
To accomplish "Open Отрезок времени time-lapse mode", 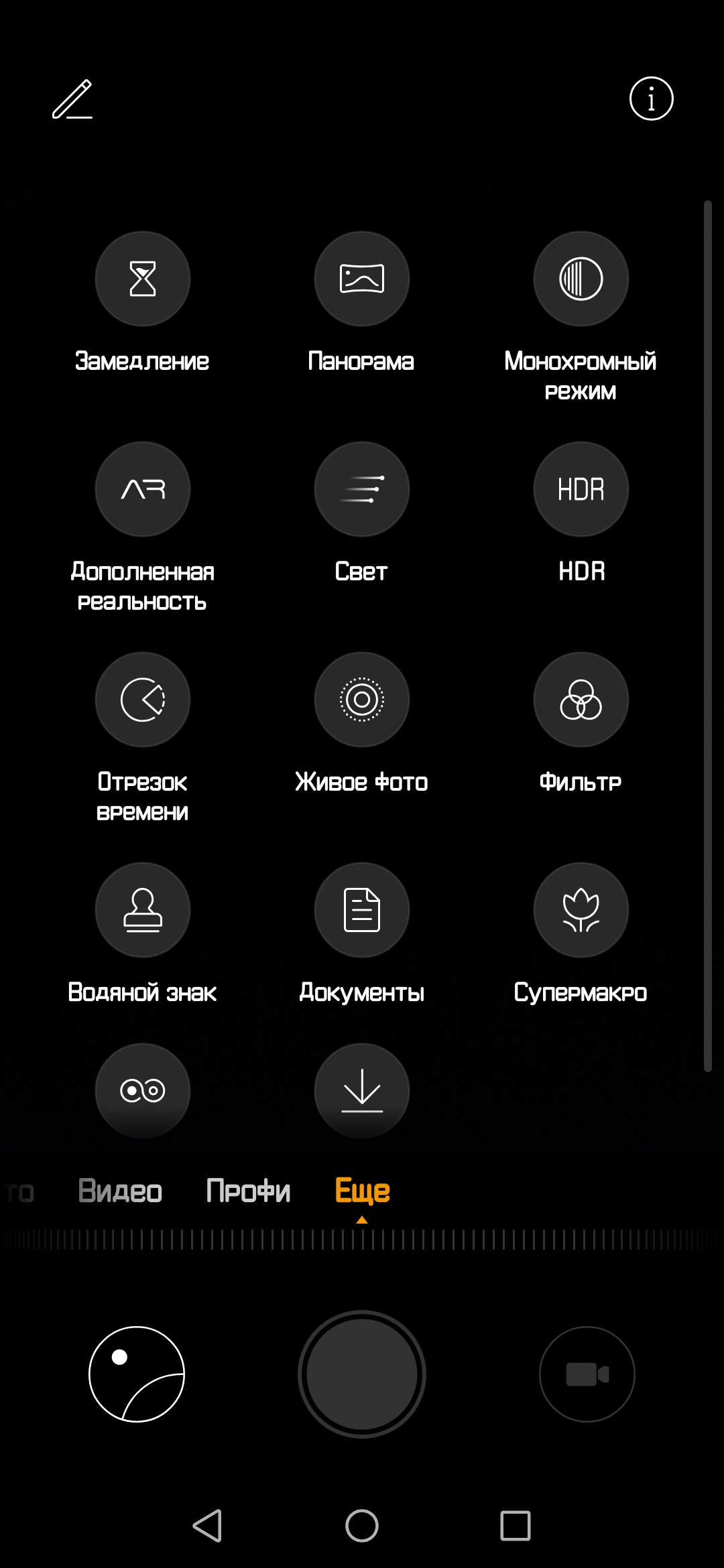I will (143, 700).
